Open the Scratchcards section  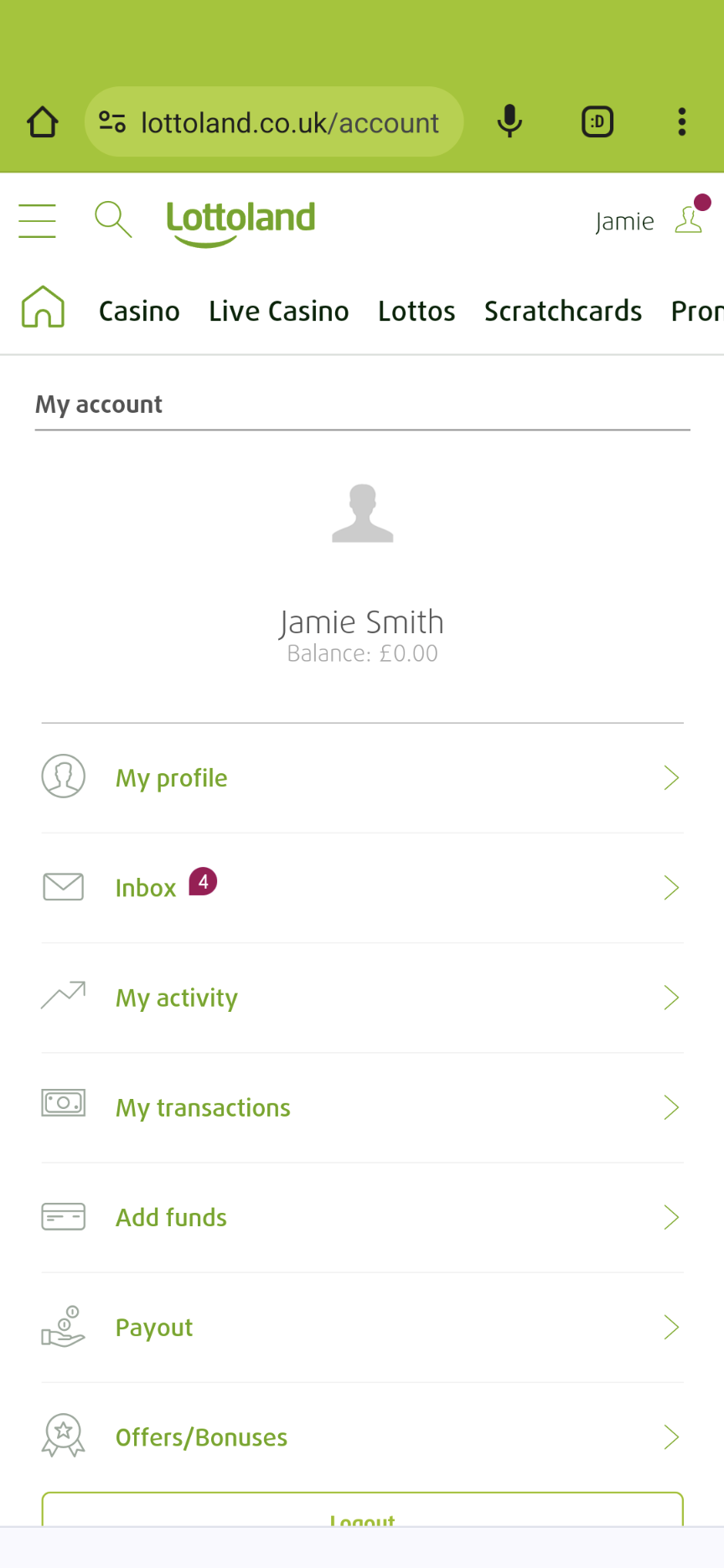563,311
